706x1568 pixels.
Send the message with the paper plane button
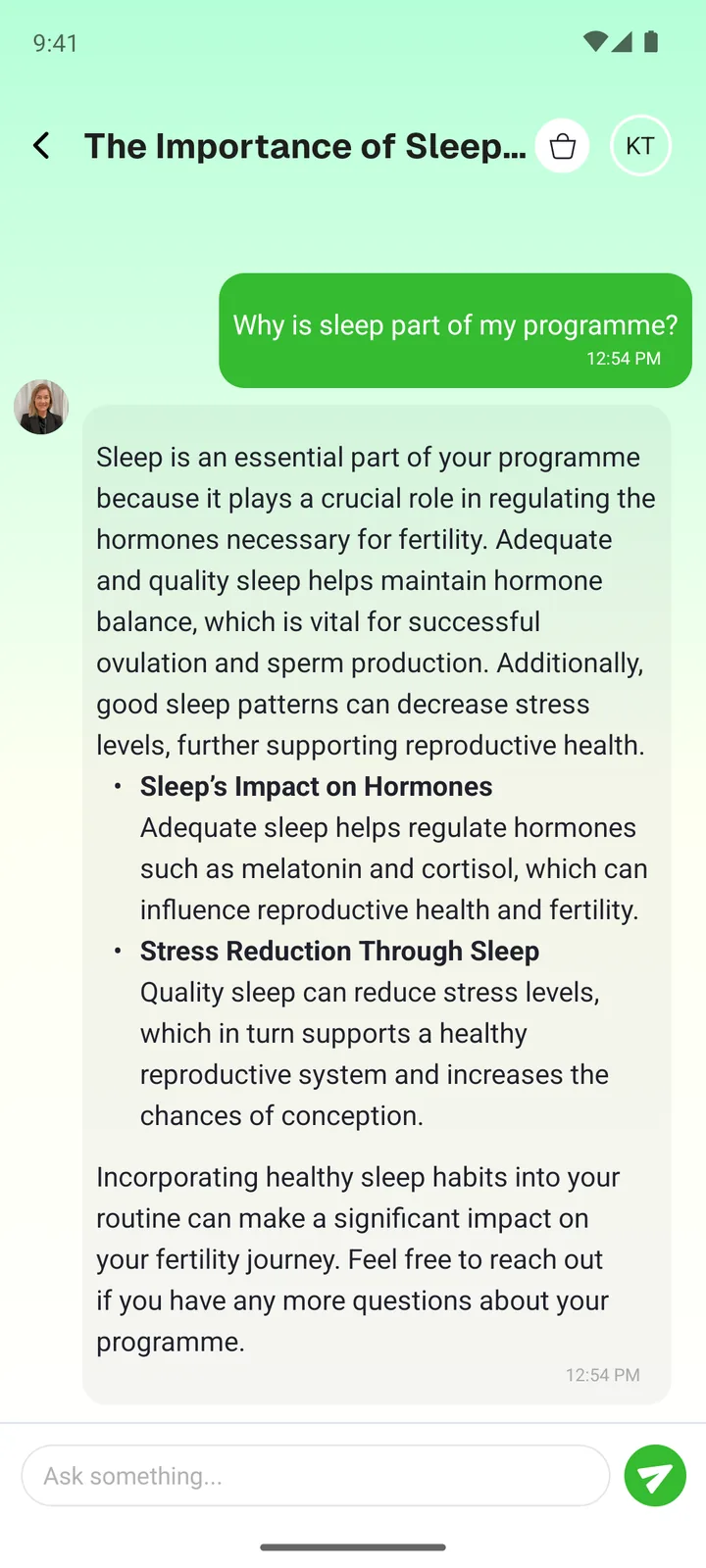[x=655, y=1476]
